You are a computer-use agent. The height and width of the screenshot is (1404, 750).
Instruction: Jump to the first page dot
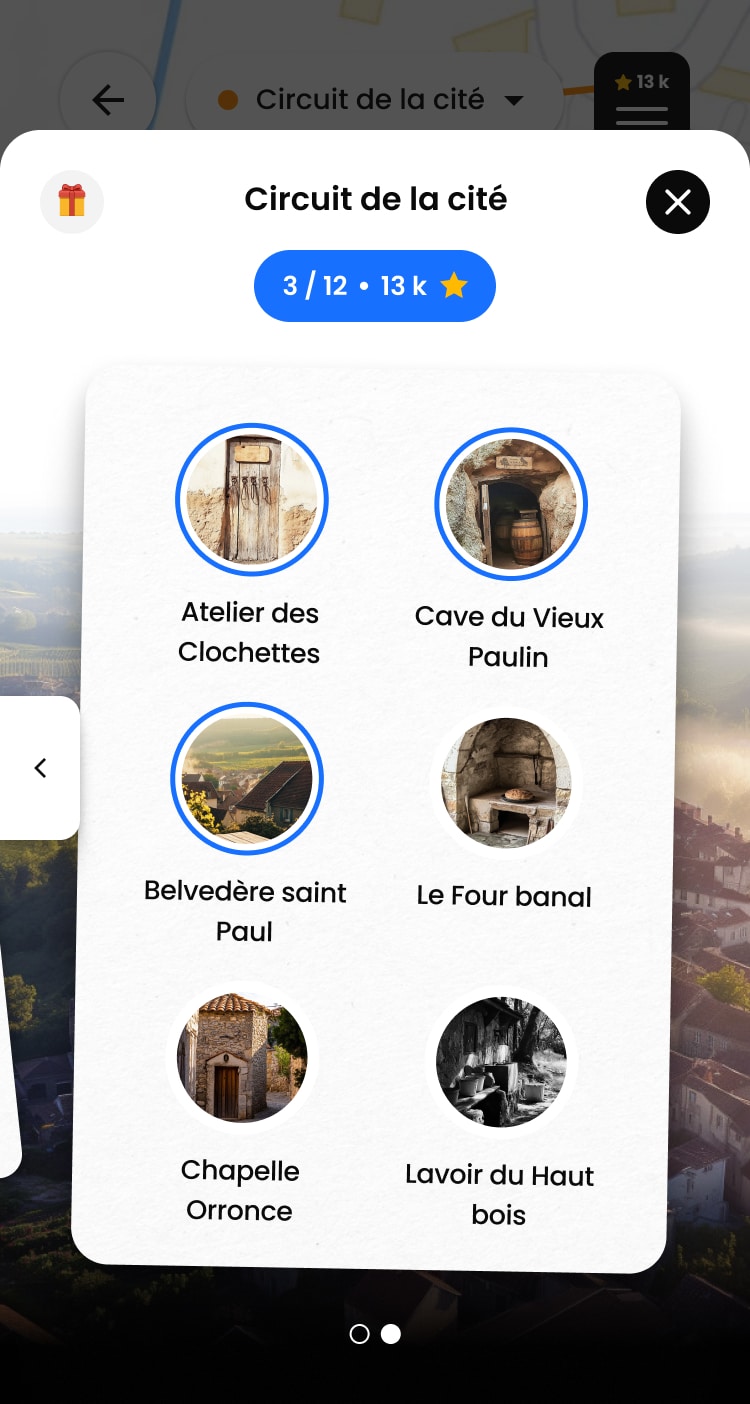[359, 1334]
